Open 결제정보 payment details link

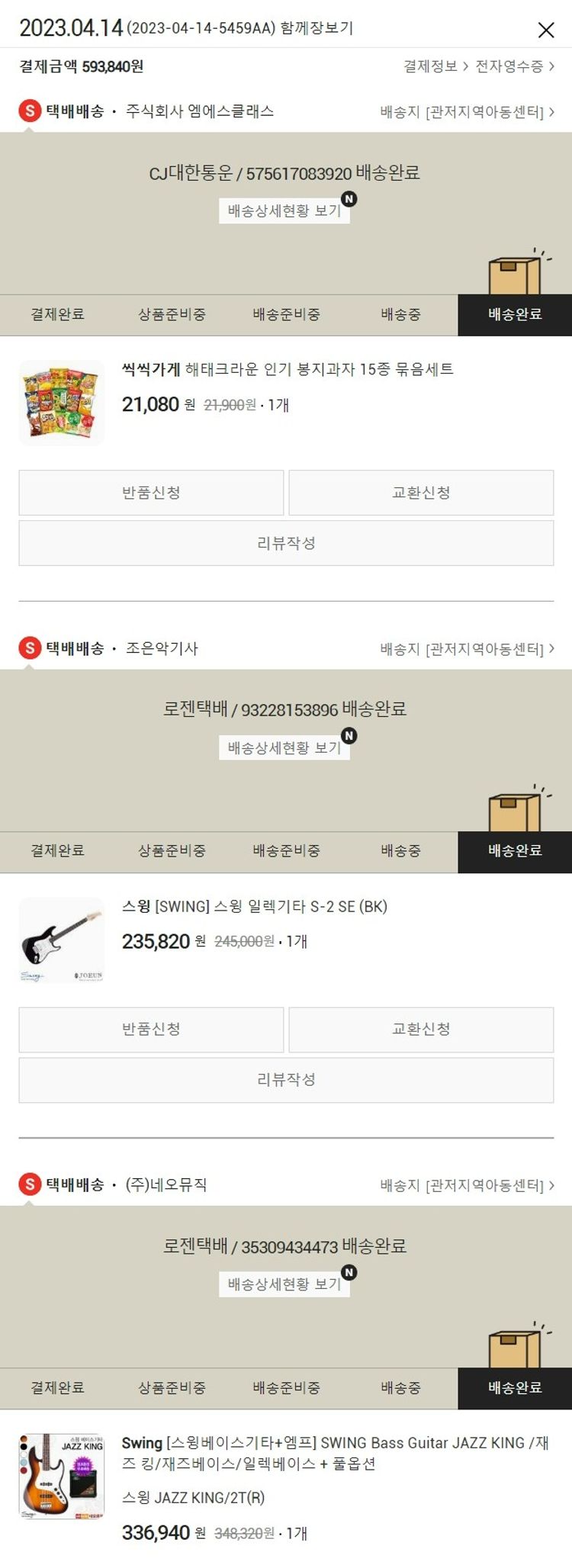click(x=435, y=66)
